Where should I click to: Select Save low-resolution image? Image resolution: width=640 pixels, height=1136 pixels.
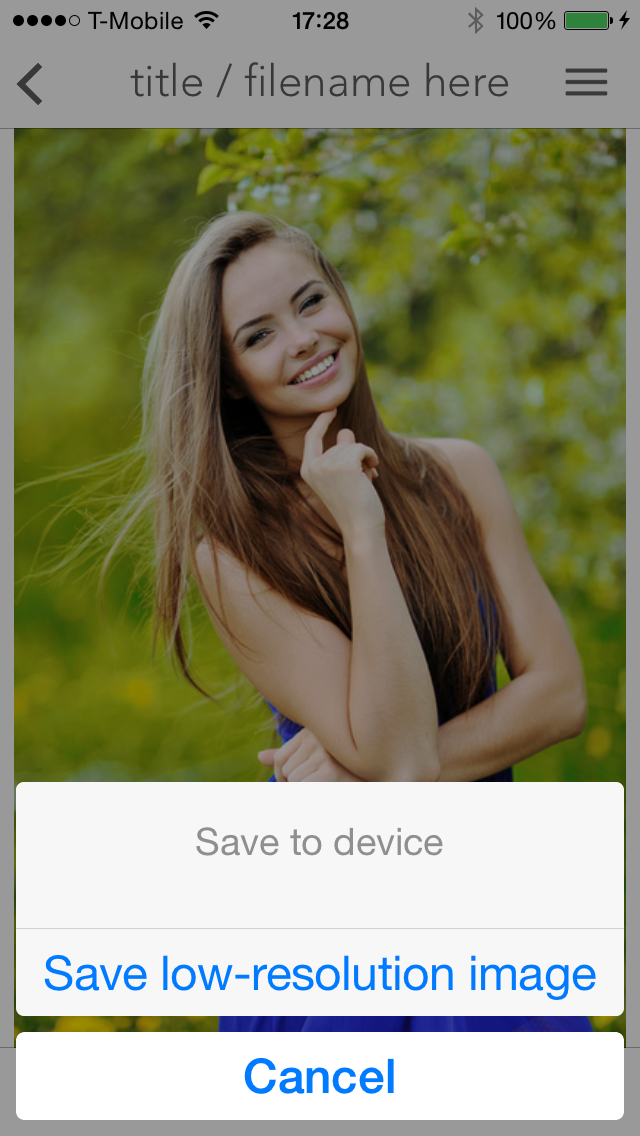pyautogui.click(x=320, y=973)
